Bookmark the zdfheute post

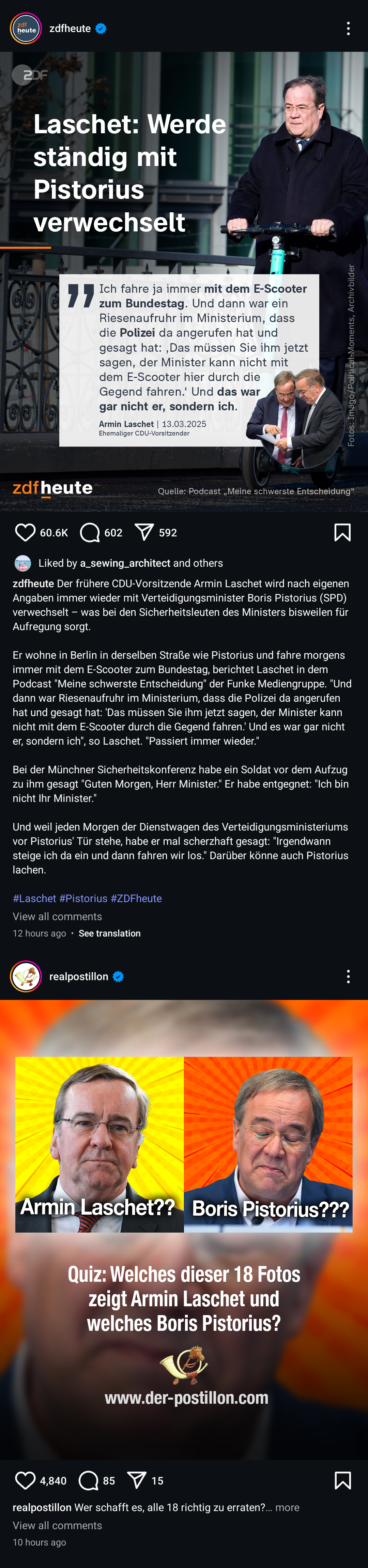point(342,533)
